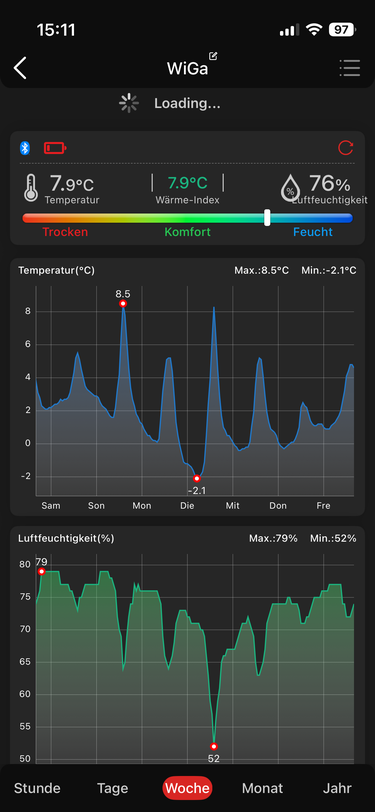Screen dimensions: 375x812
Task: Switch to the Stunde view
Action: 37,788
